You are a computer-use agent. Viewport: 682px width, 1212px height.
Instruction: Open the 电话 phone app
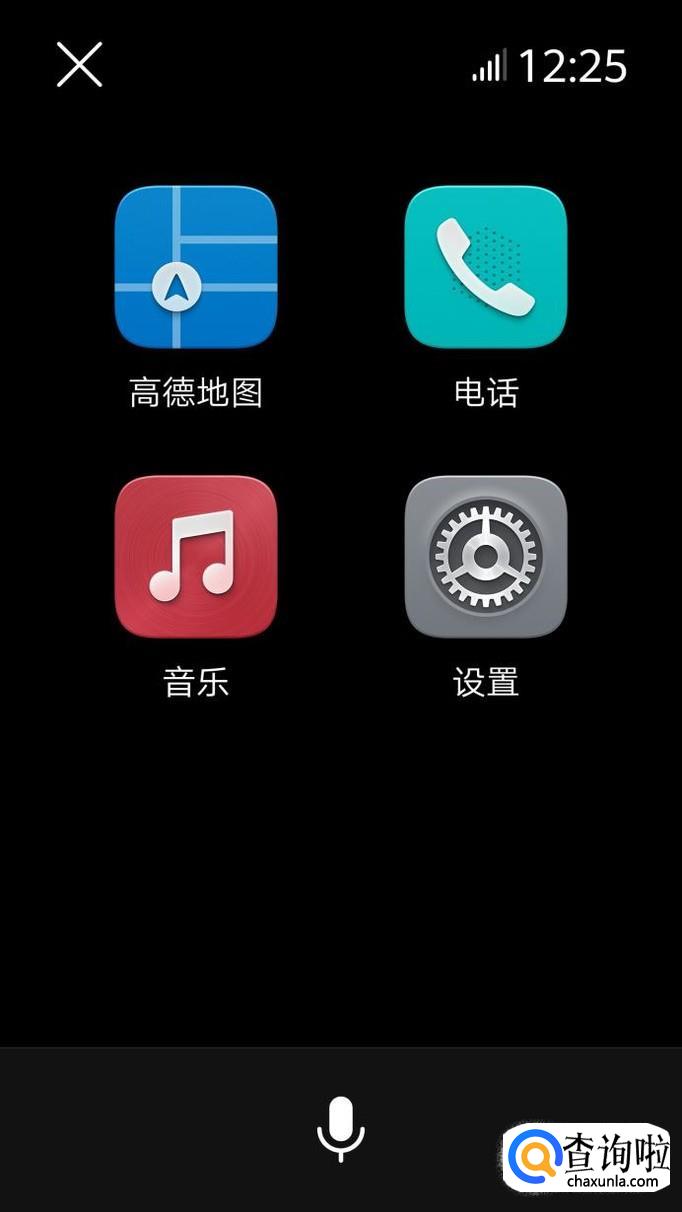(x=485, y=267)
